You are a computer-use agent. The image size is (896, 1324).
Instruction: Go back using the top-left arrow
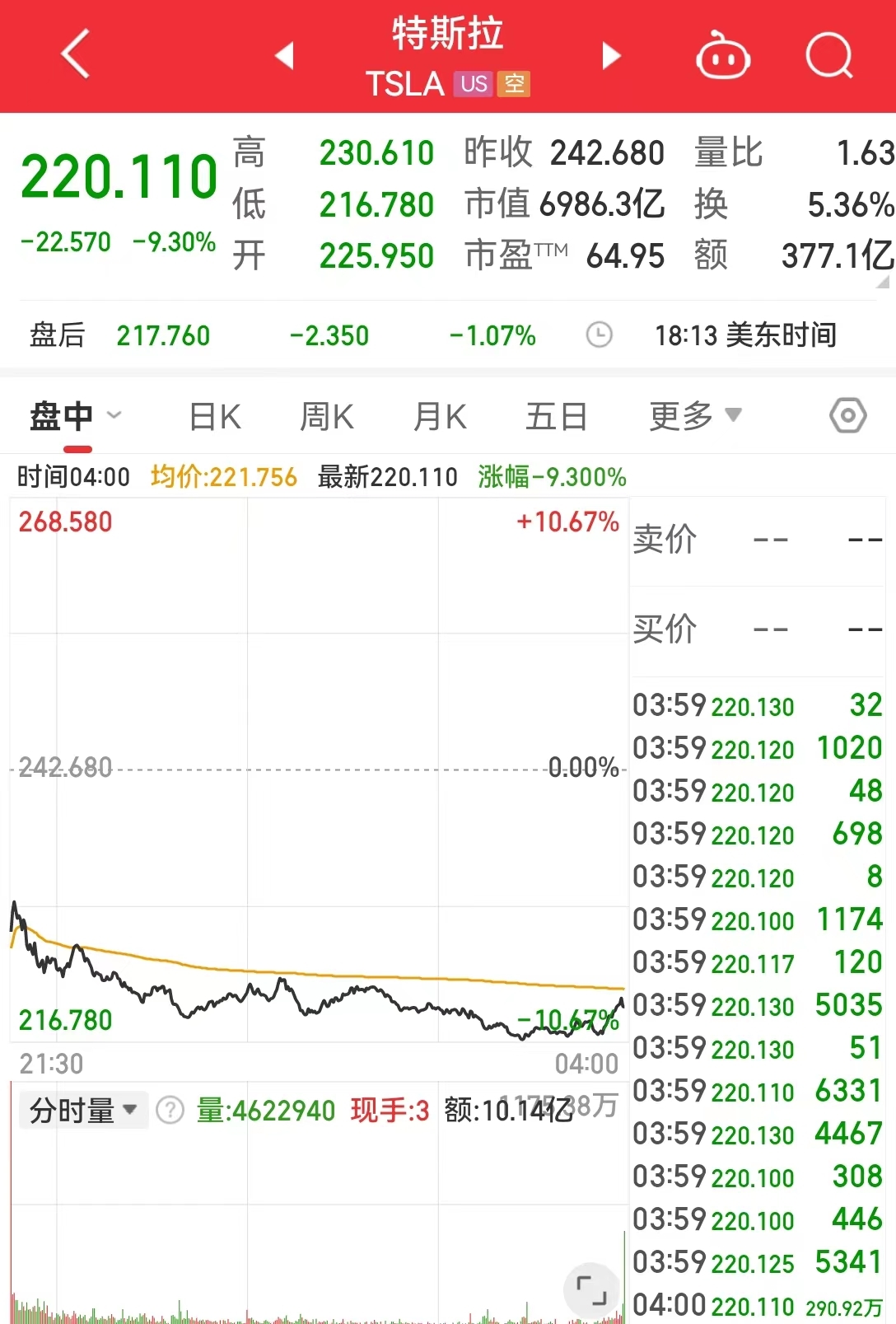click(x=75, y=54)
